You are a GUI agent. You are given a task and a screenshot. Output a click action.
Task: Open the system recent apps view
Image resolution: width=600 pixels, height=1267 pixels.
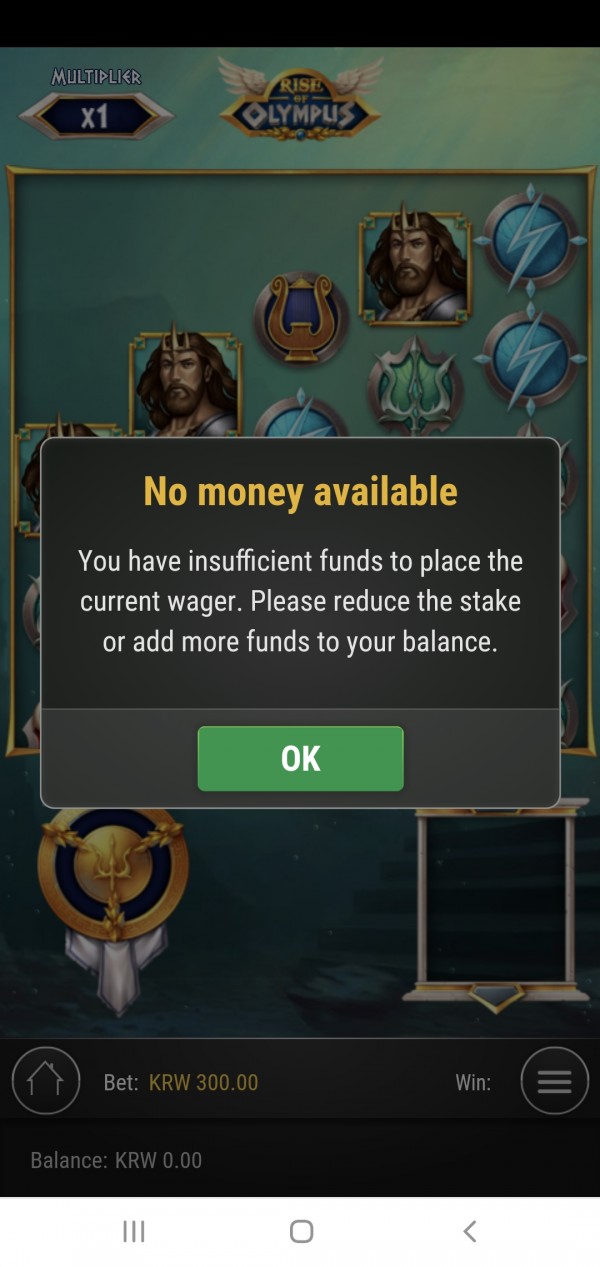[x=133, y=1231]
